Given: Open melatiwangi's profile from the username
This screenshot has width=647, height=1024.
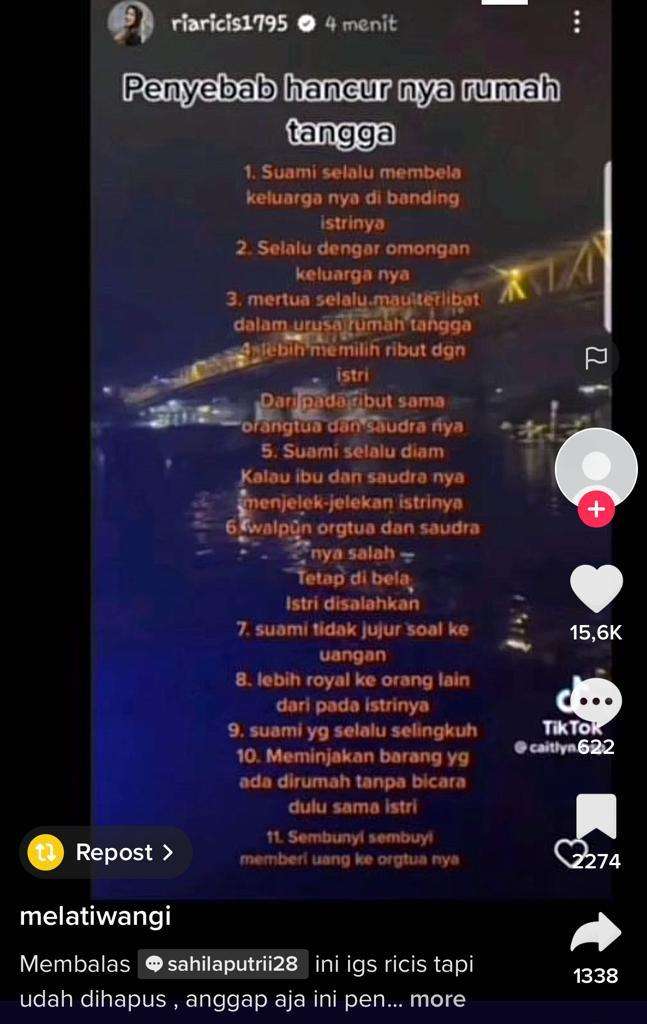Looking at the screenshot, I should click(95, 915).
